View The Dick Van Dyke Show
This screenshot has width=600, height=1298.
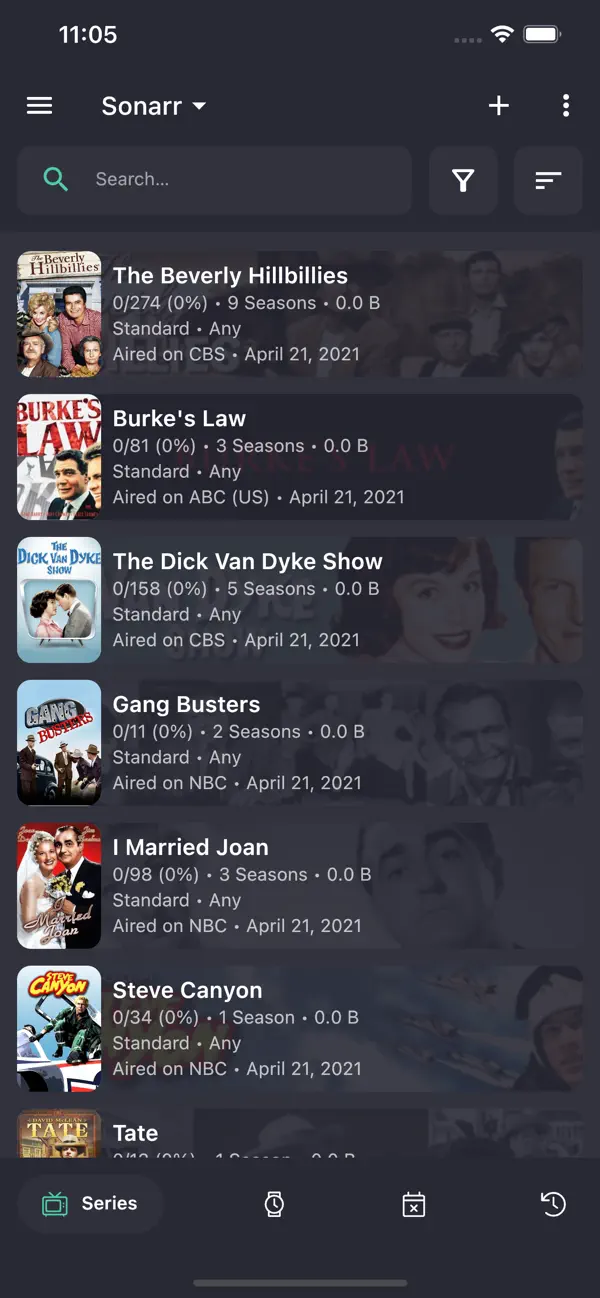(300, 600)
